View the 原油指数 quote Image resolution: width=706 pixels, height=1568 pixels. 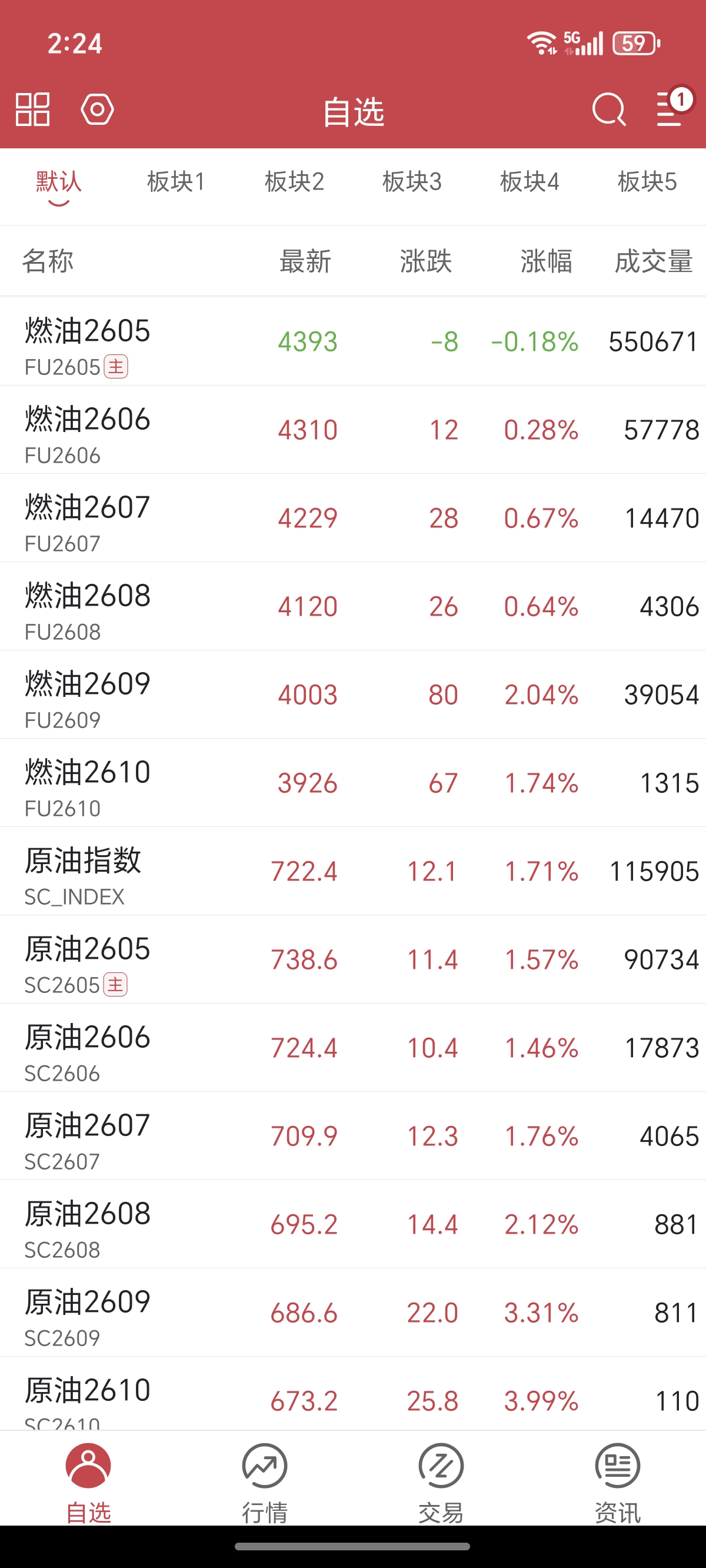[x=353, y=872]
